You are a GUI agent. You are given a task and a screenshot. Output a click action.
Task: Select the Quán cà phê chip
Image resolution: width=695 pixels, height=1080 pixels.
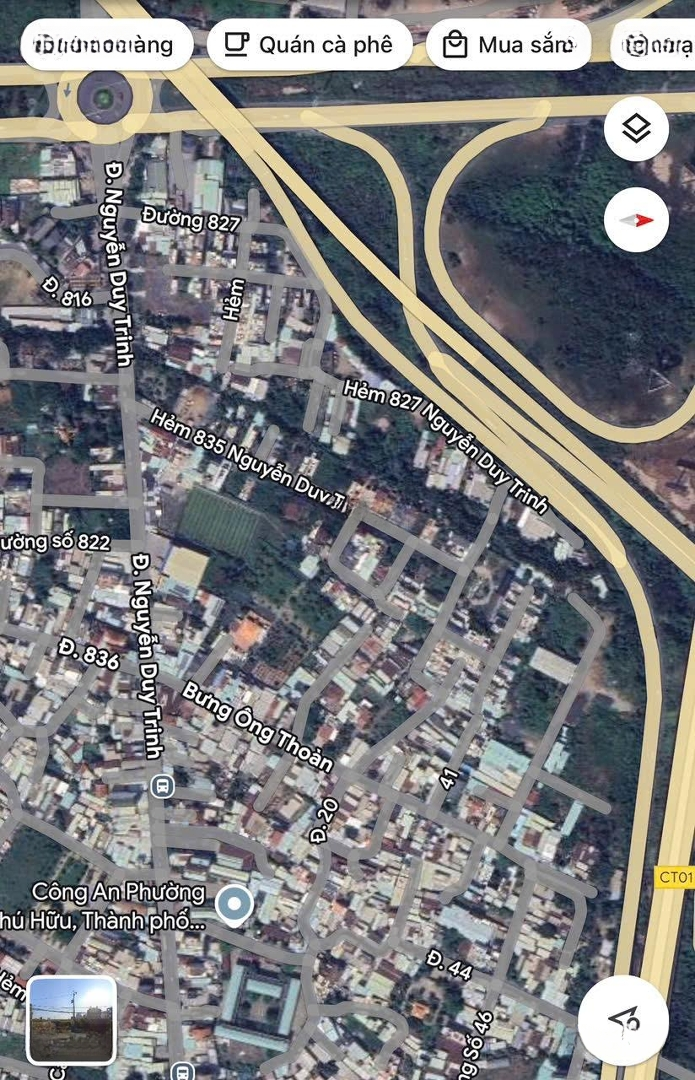pos(310,45)
